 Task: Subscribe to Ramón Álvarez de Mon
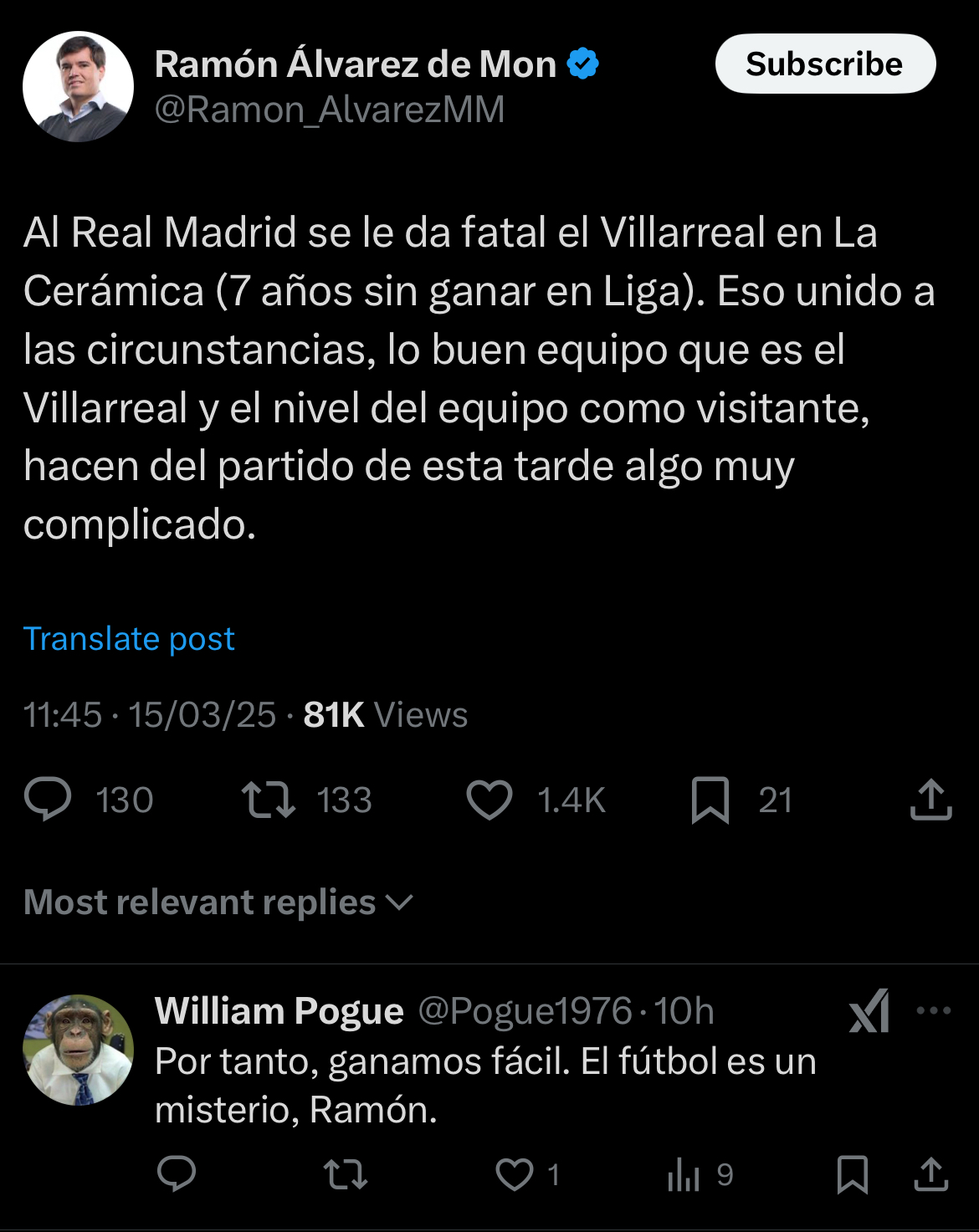[825, 64]
